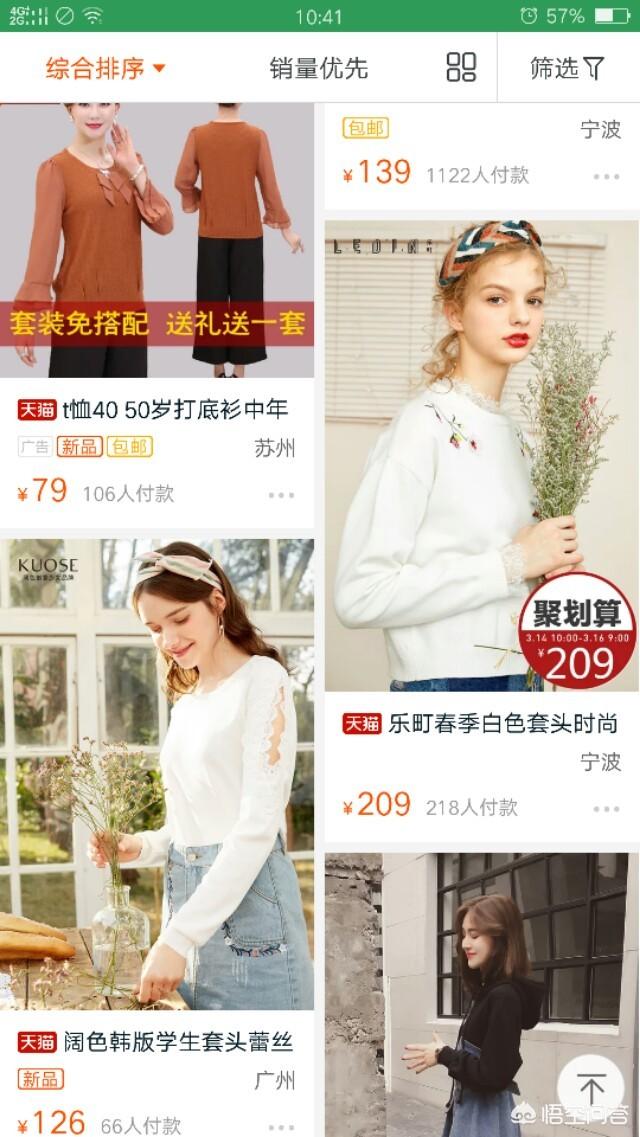The image size is (640, 1137).
Task: Open more options for the ¥79 item
Action: (x=281, y=494)
